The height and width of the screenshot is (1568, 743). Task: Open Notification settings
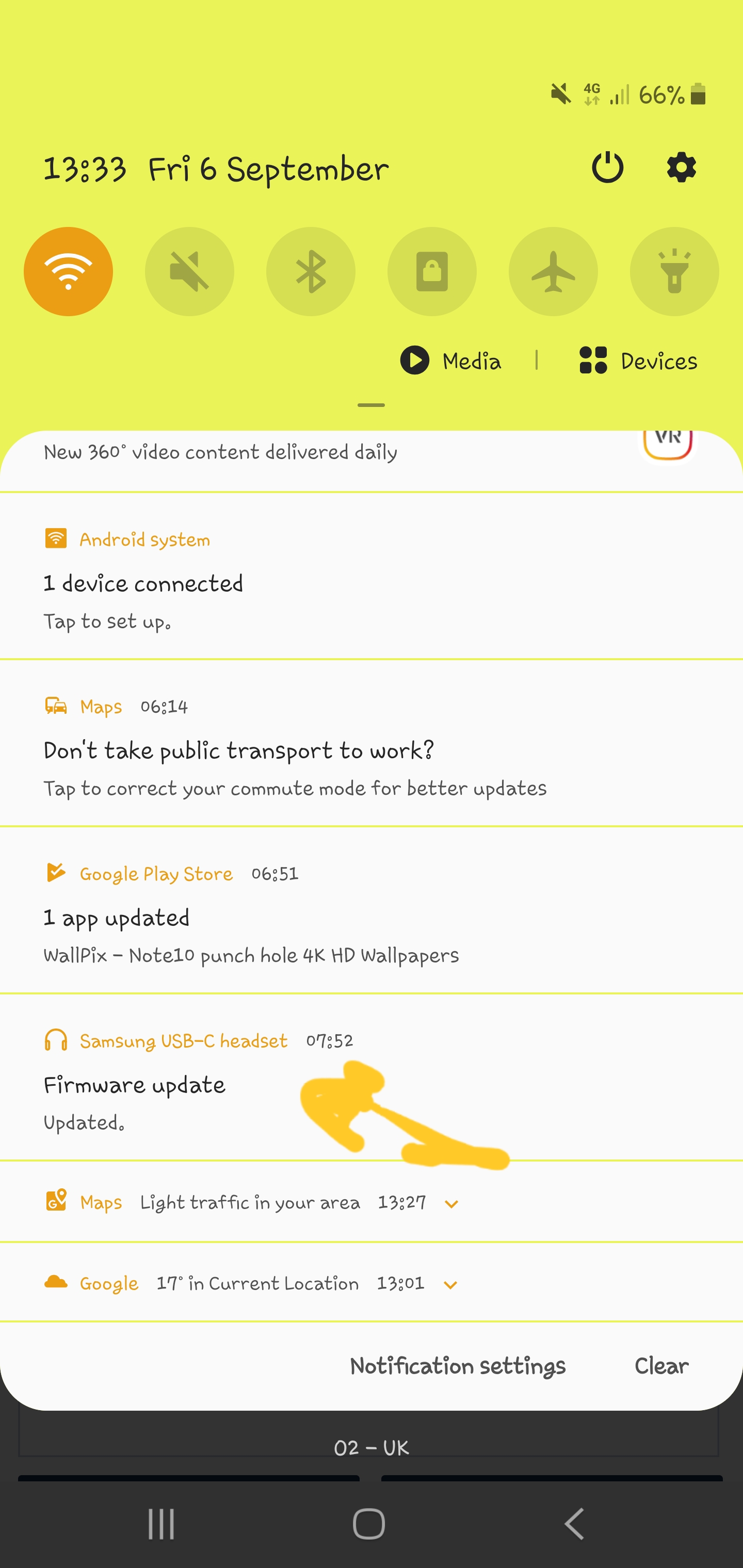tap(457, 1366)
